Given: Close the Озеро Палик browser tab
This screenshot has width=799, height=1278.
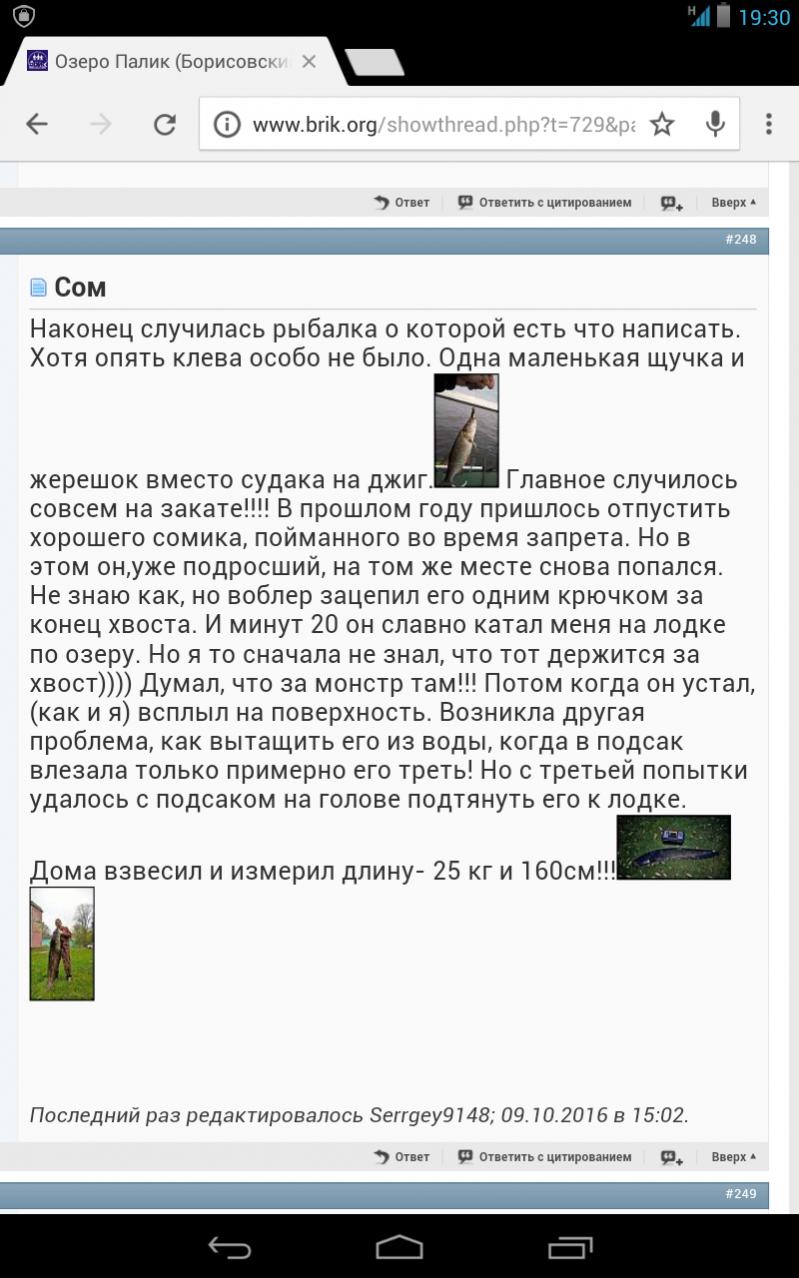Looking at the screenshot, I should click(308, 62).
